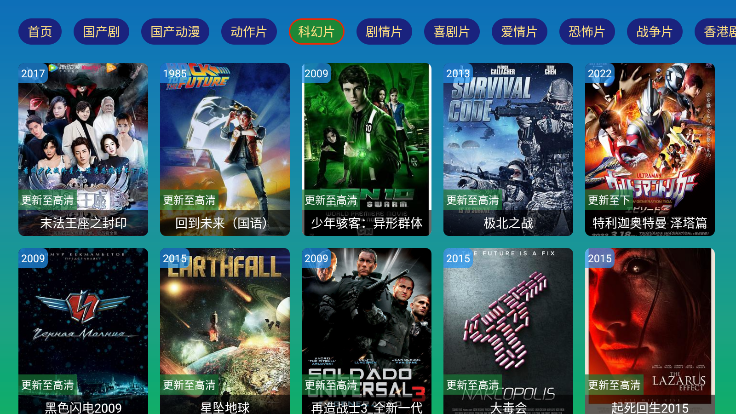Switch to 动作片 category

[248, 31]
